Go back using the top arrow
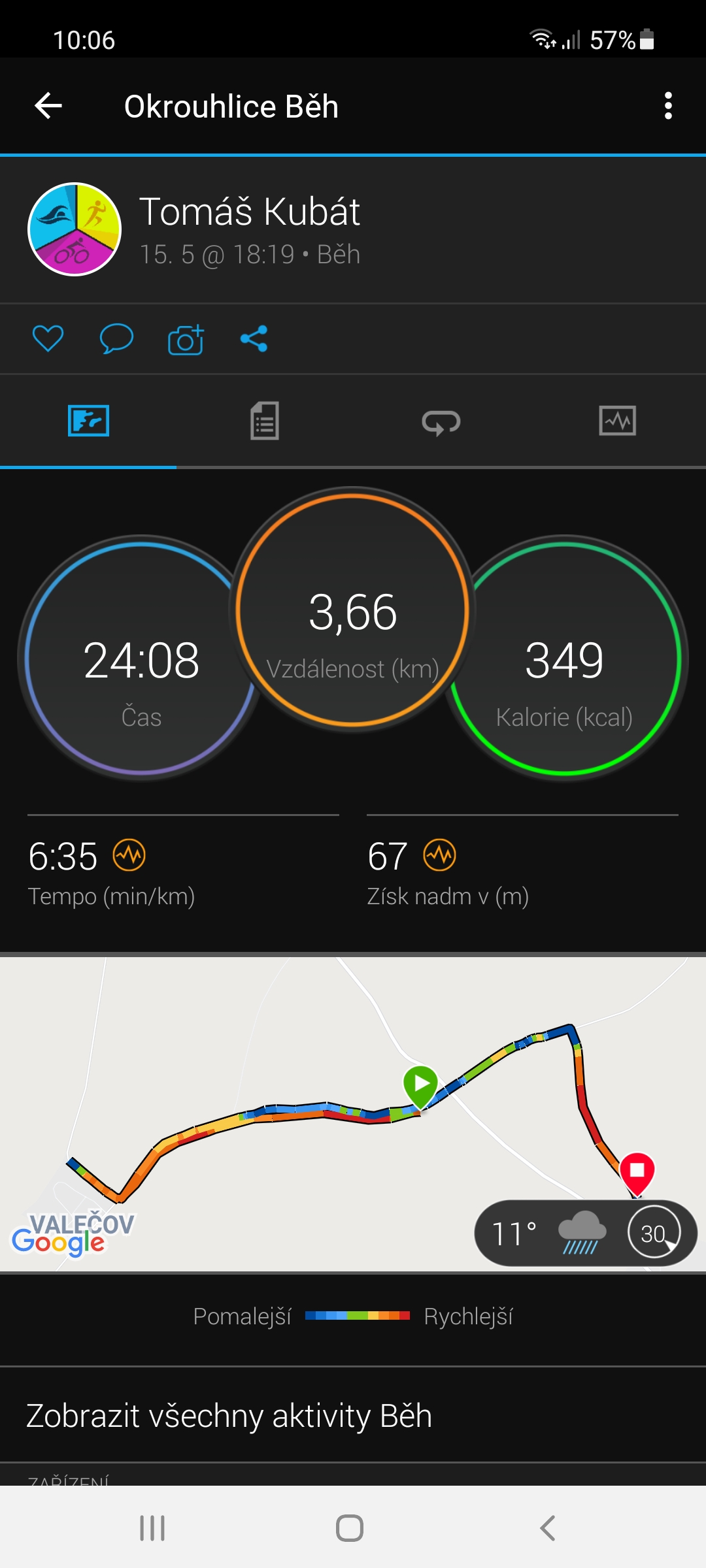The image size is (706, 1568). click(48, 106)
